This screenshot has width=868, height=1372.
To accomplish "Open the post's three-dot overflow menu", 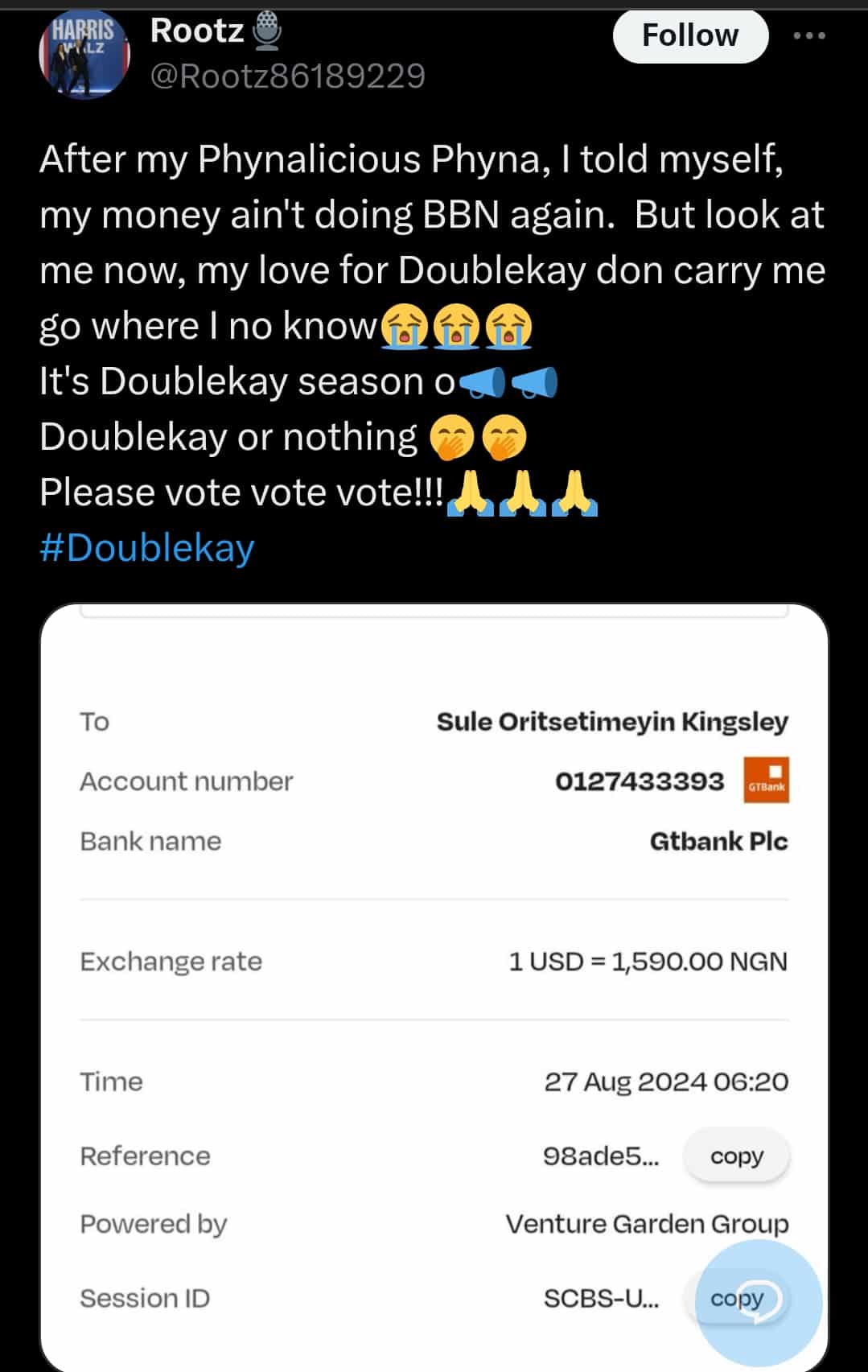I will pos(808,36).
